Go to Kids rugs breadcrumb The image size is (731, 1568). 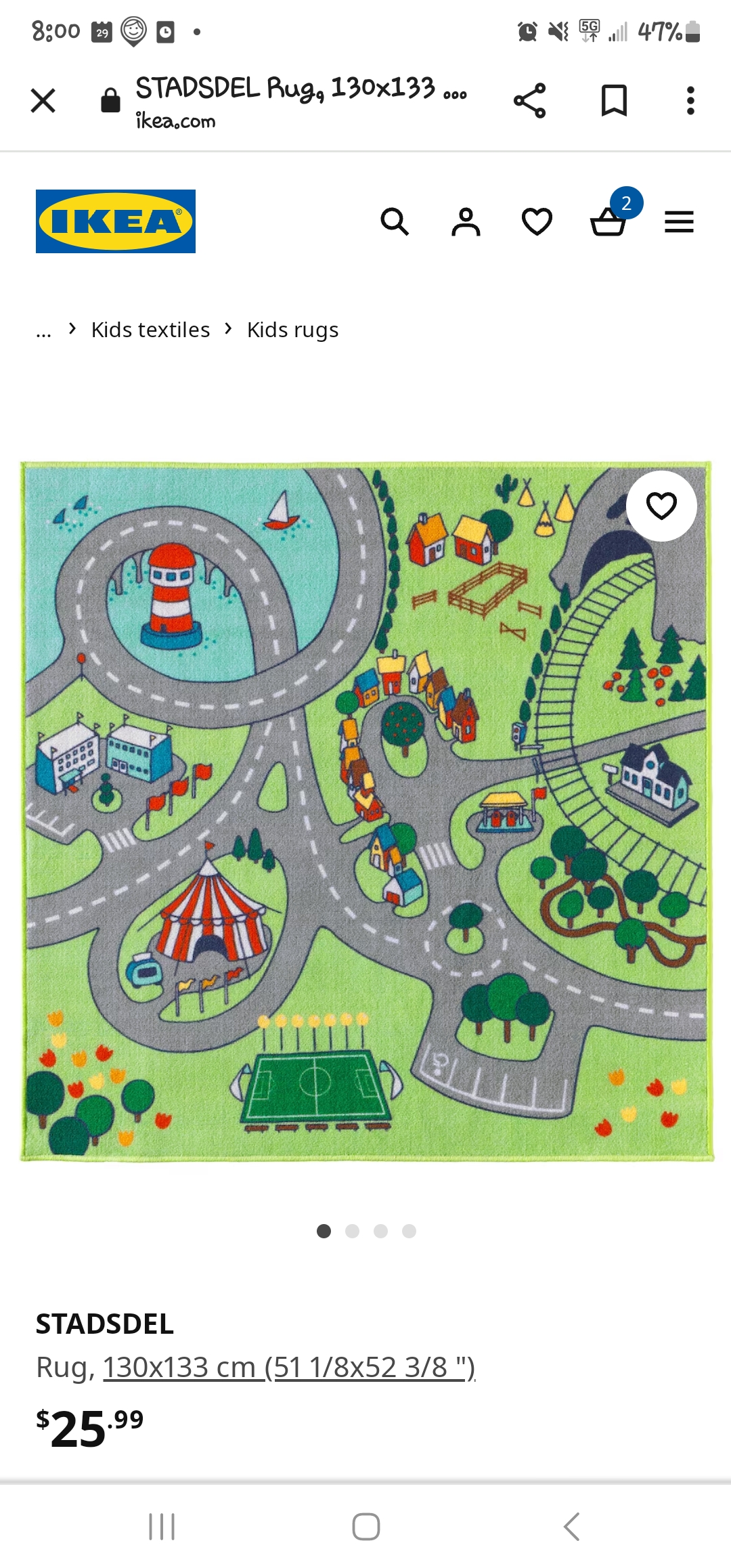[292, 330]
